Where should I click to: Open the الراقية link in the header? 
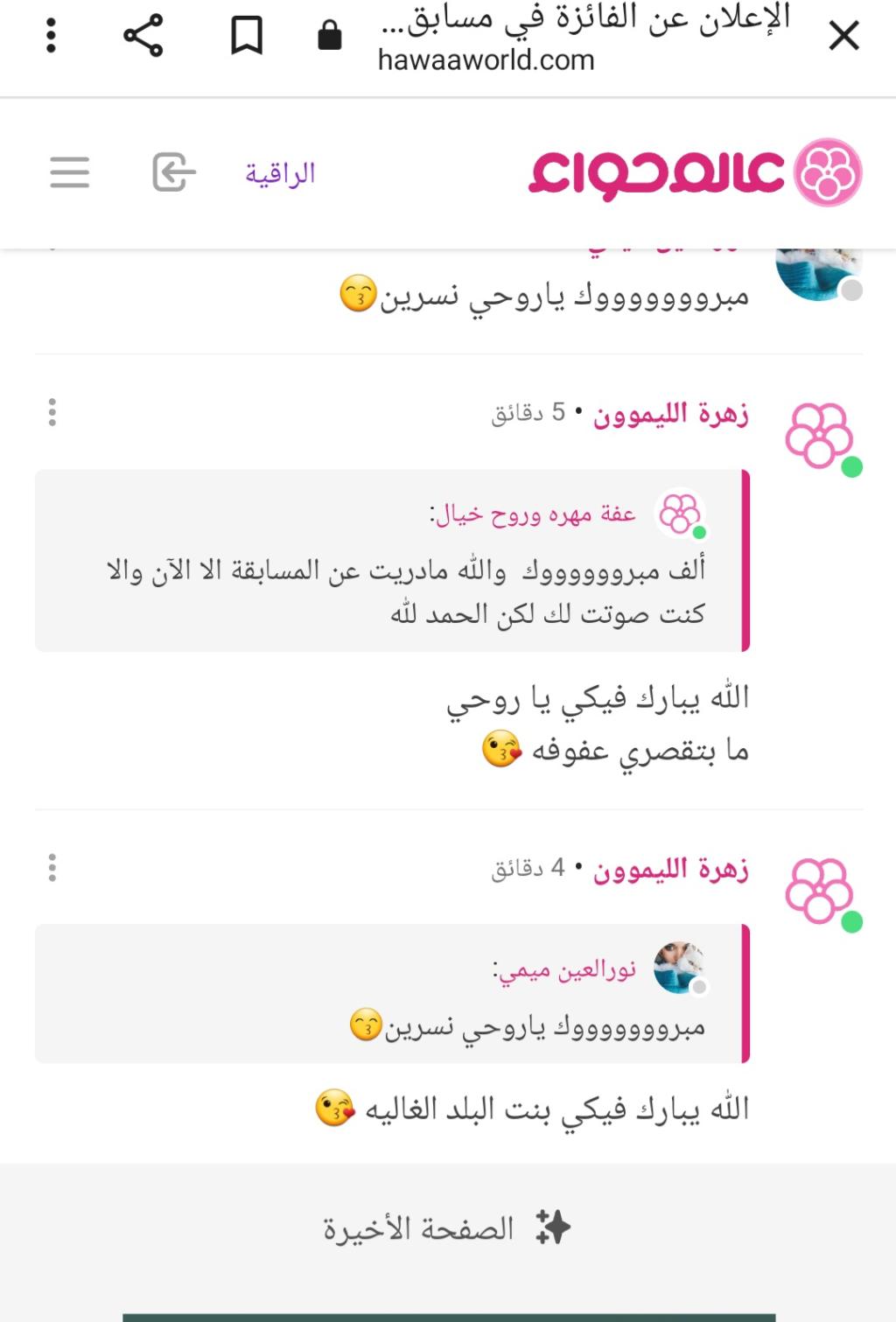(x=280, y=173)
